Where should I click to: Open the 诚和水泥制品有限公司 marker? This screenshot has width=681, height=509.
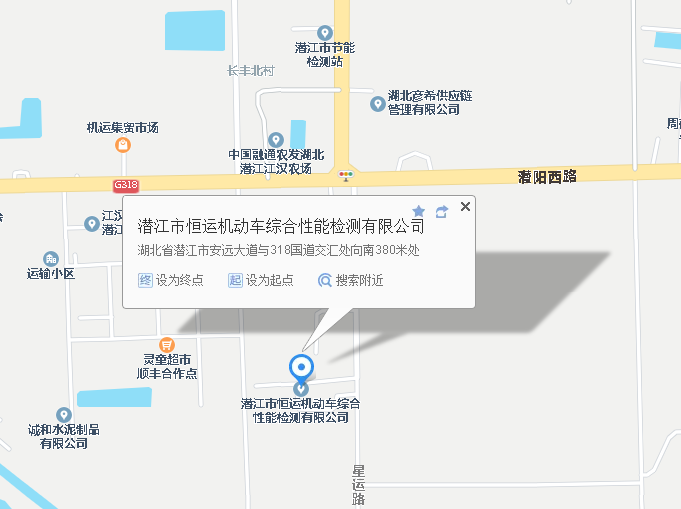pyautogui.click(x=64, y=414)
